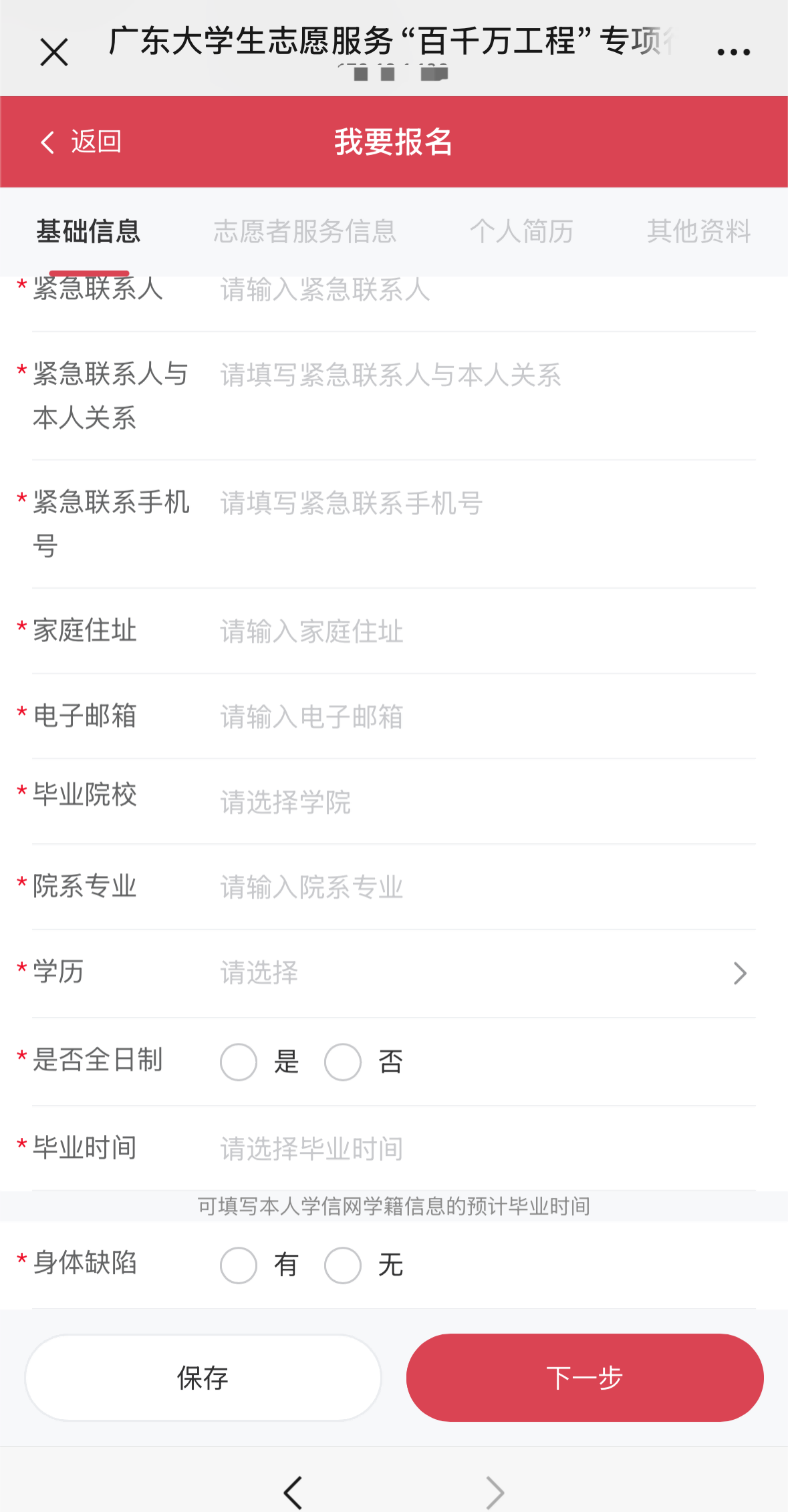The height and width of the screenshot is (1512, 788).
Task: Save the form with 保存
Action: (x=203, y=1378)
